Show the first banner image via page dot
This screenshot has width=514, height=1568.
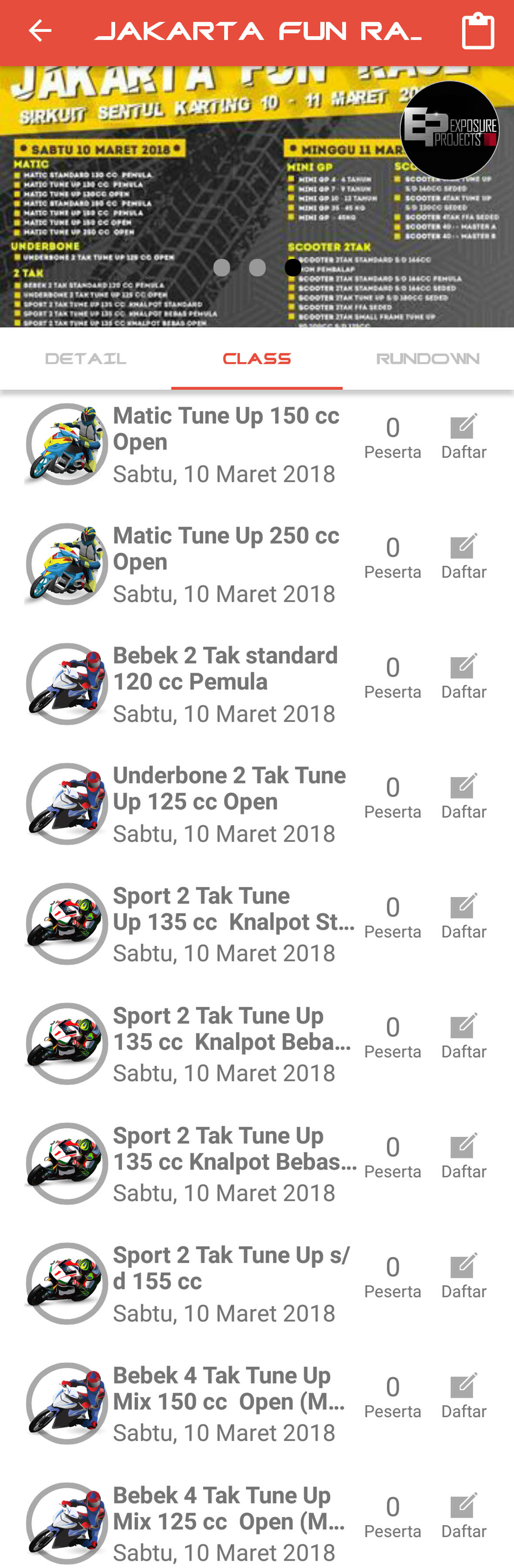[222, 267]
